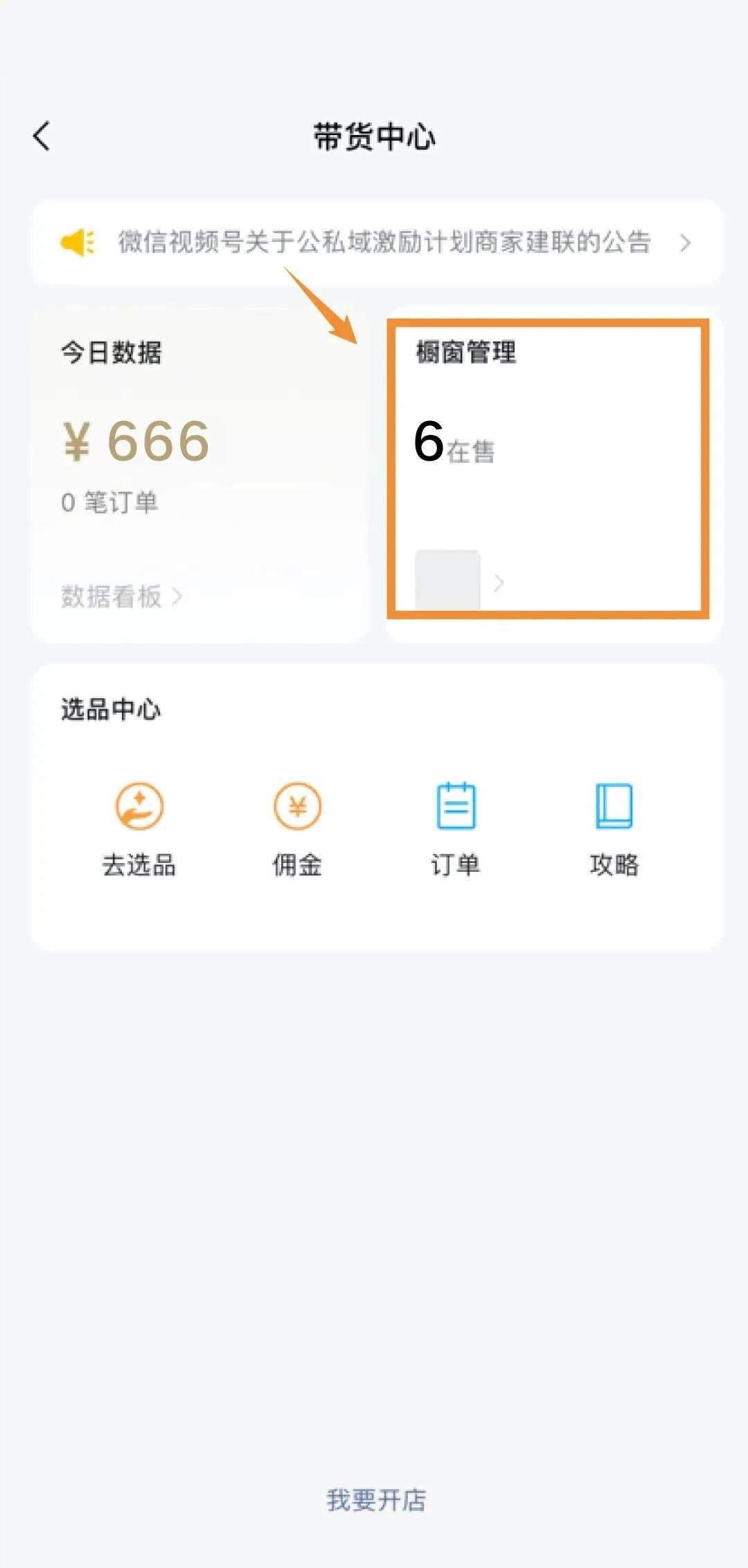
Task: Tap the 我要开店 link
Action: pyautogui.click(x=376, y=1499)
